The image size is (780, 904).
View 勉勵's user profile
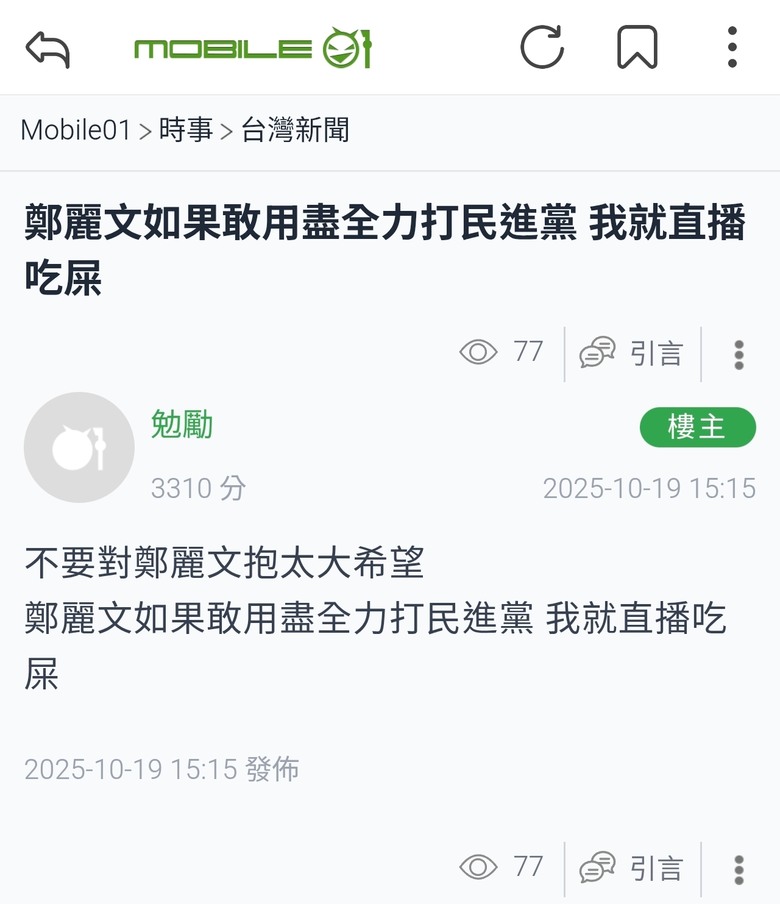point(182,424)
